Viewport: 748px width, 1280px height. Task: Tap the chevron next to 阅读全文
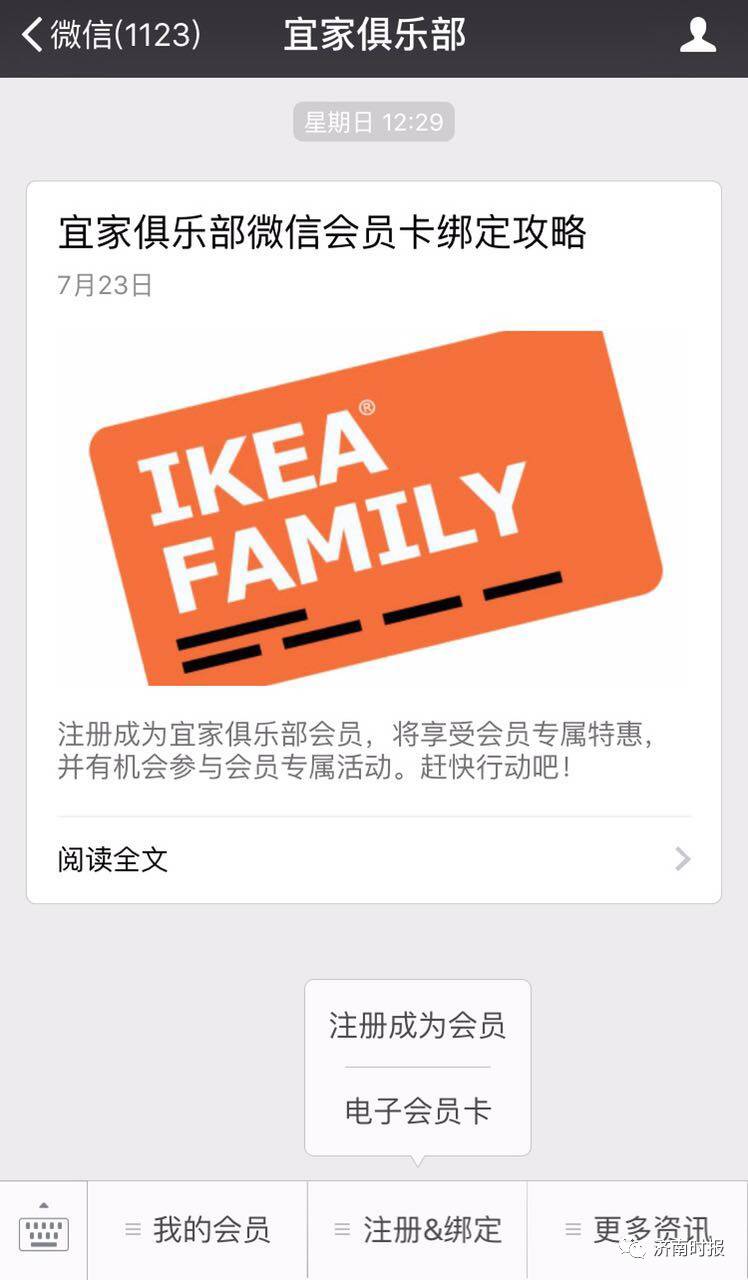683,860
